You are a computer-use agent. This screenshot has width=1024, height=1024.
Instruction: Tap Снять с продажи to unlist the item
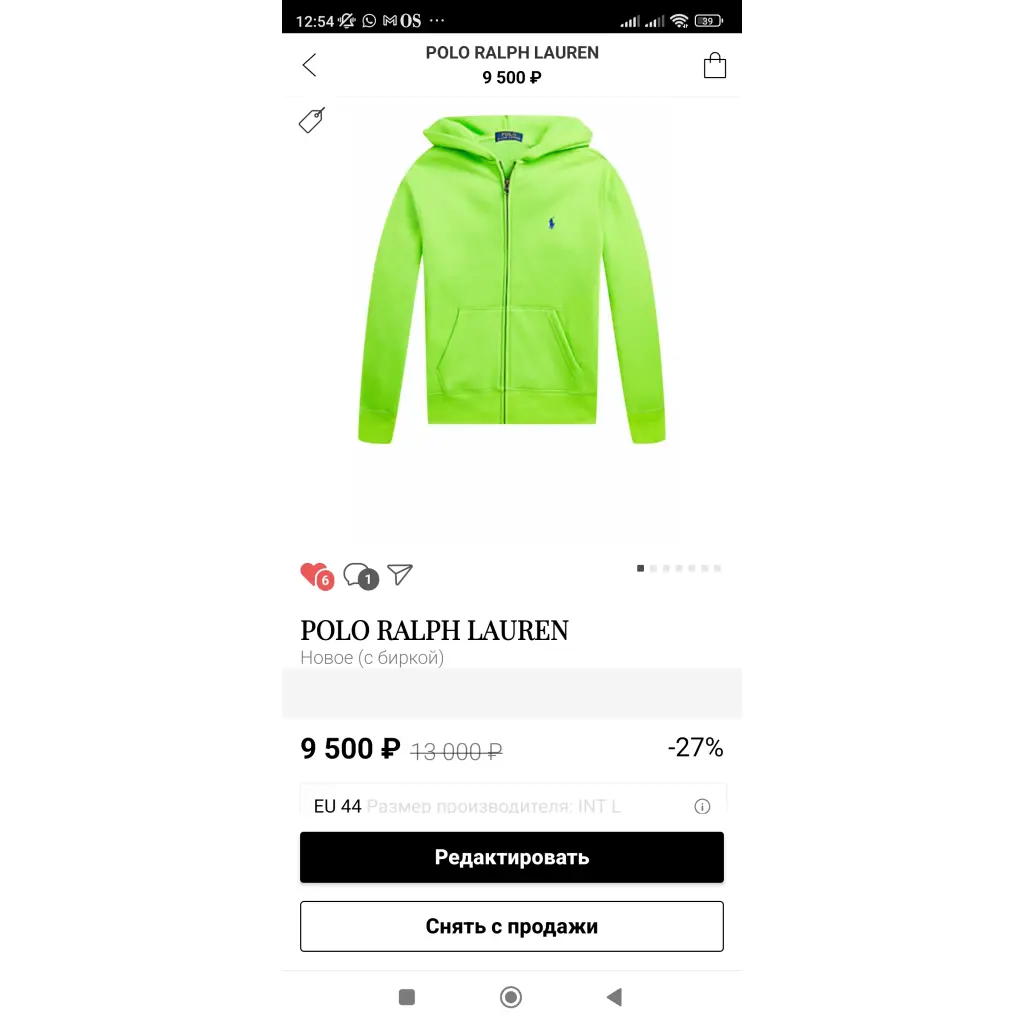(x=511, y=926)
